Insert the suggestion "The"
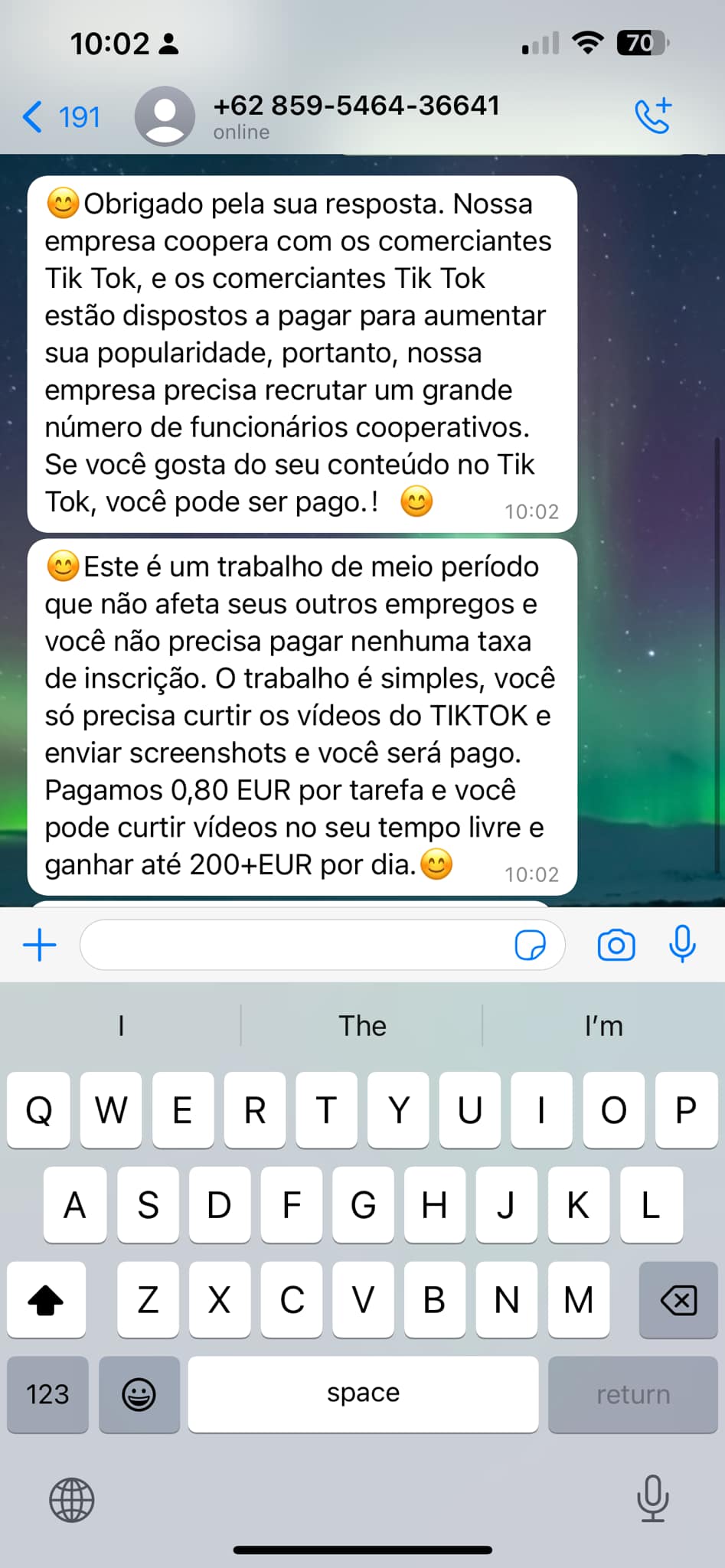Viewport: 725px width, 1568px height. tap(362, 1026)
